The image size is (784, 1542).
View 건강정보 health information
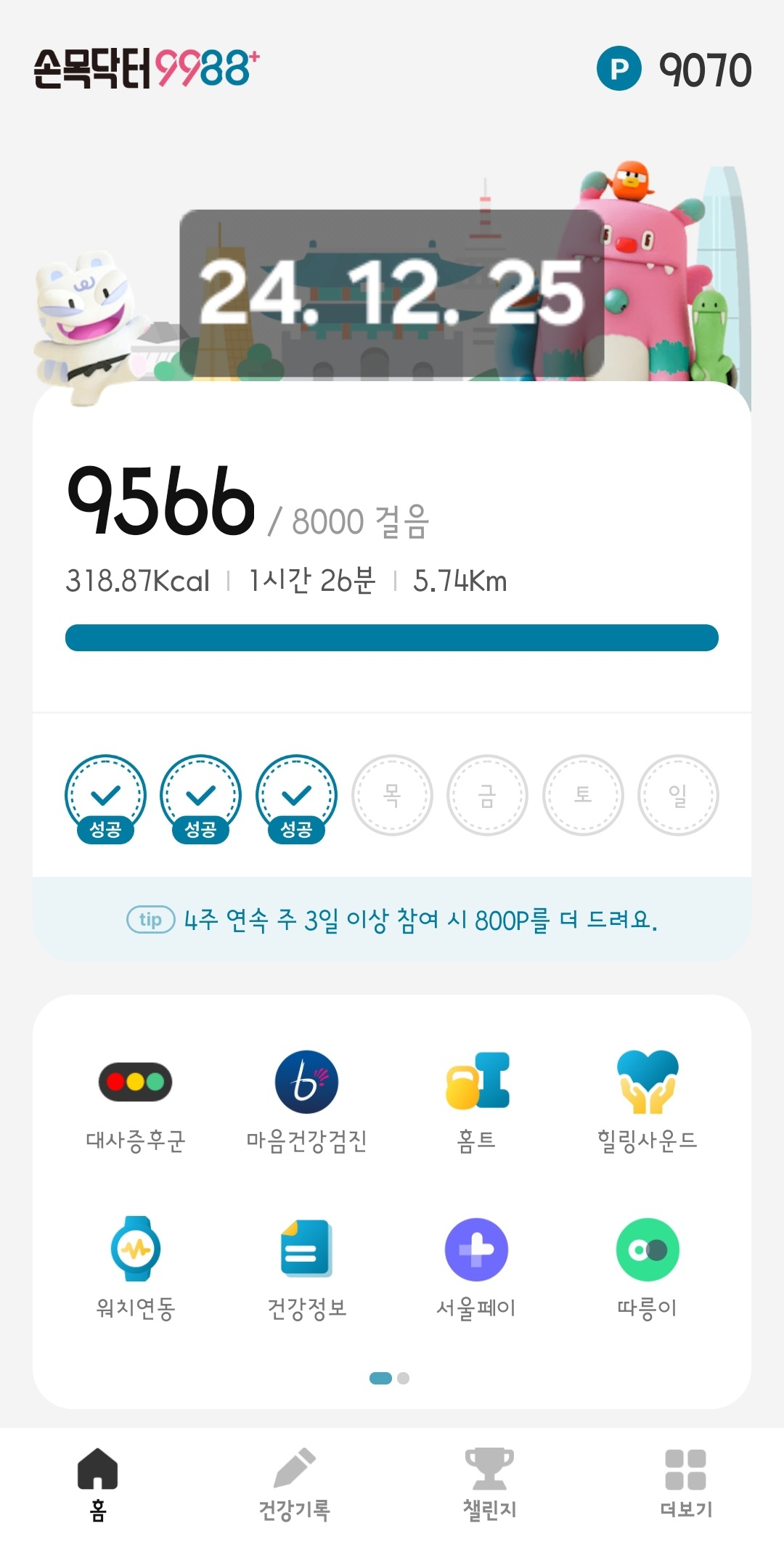(x=306, y=1268)
